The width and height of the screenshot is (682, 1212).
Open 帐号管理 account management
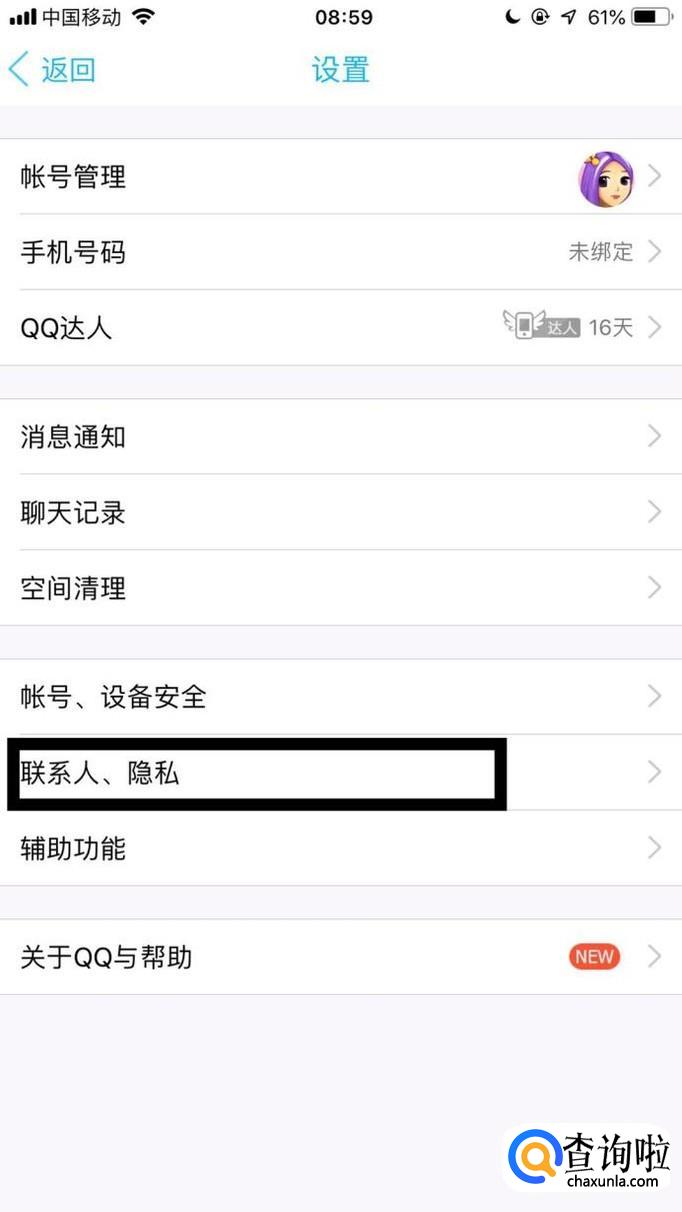[x=340, y=178]
